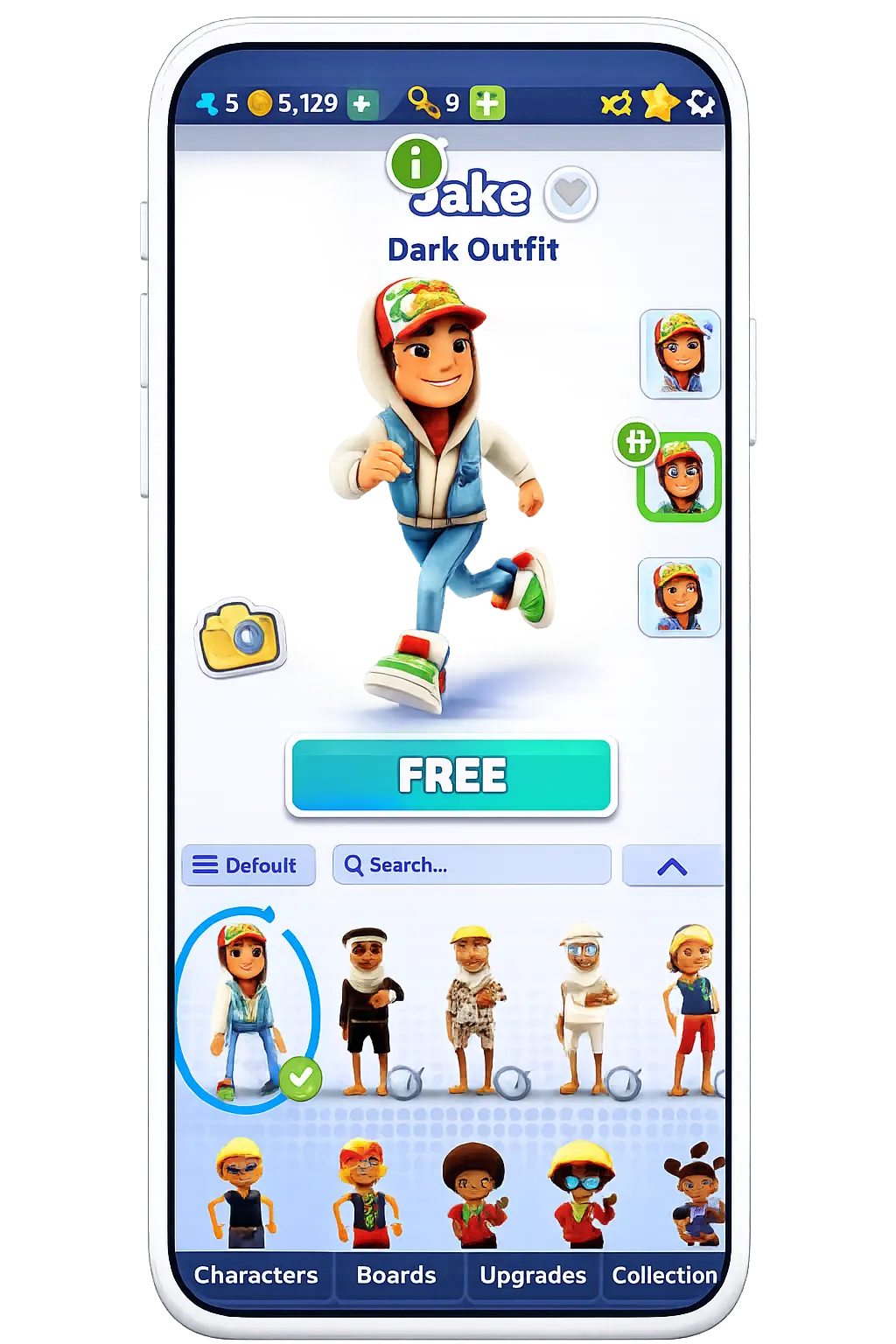Open the Upgrades tab

532,1275
